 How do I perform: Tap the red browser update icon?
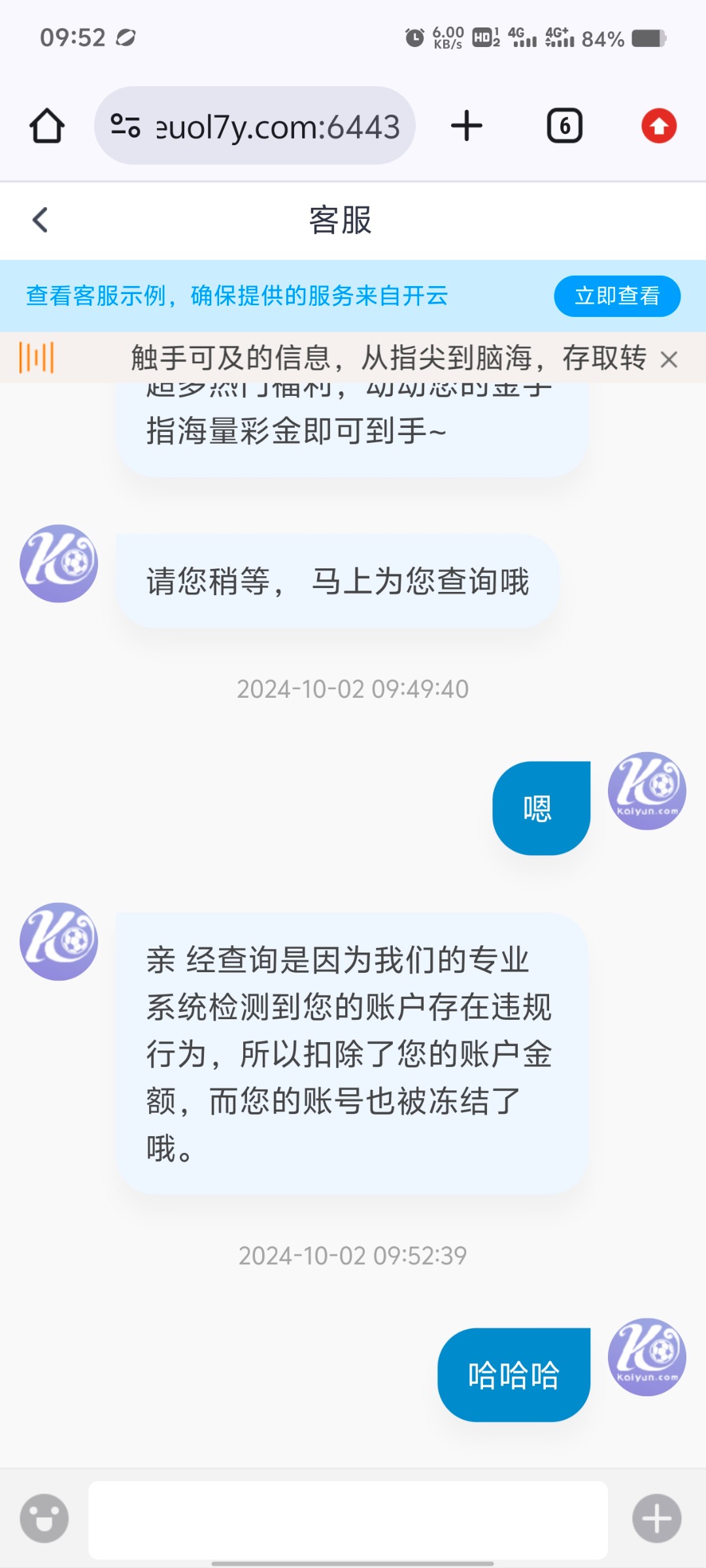point(659,125)
